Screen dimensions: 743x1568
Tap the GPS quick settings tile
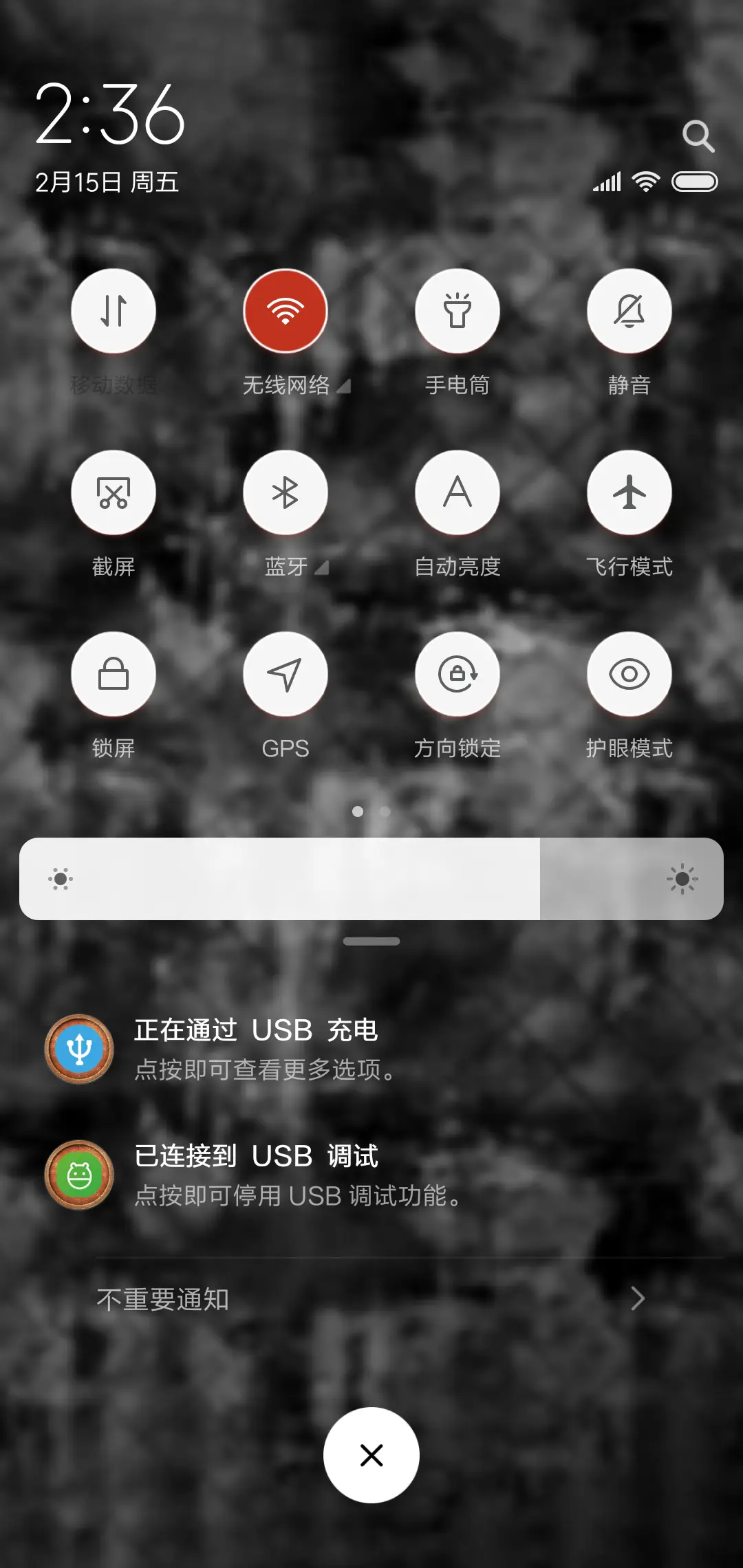click(x=286, y=675)
